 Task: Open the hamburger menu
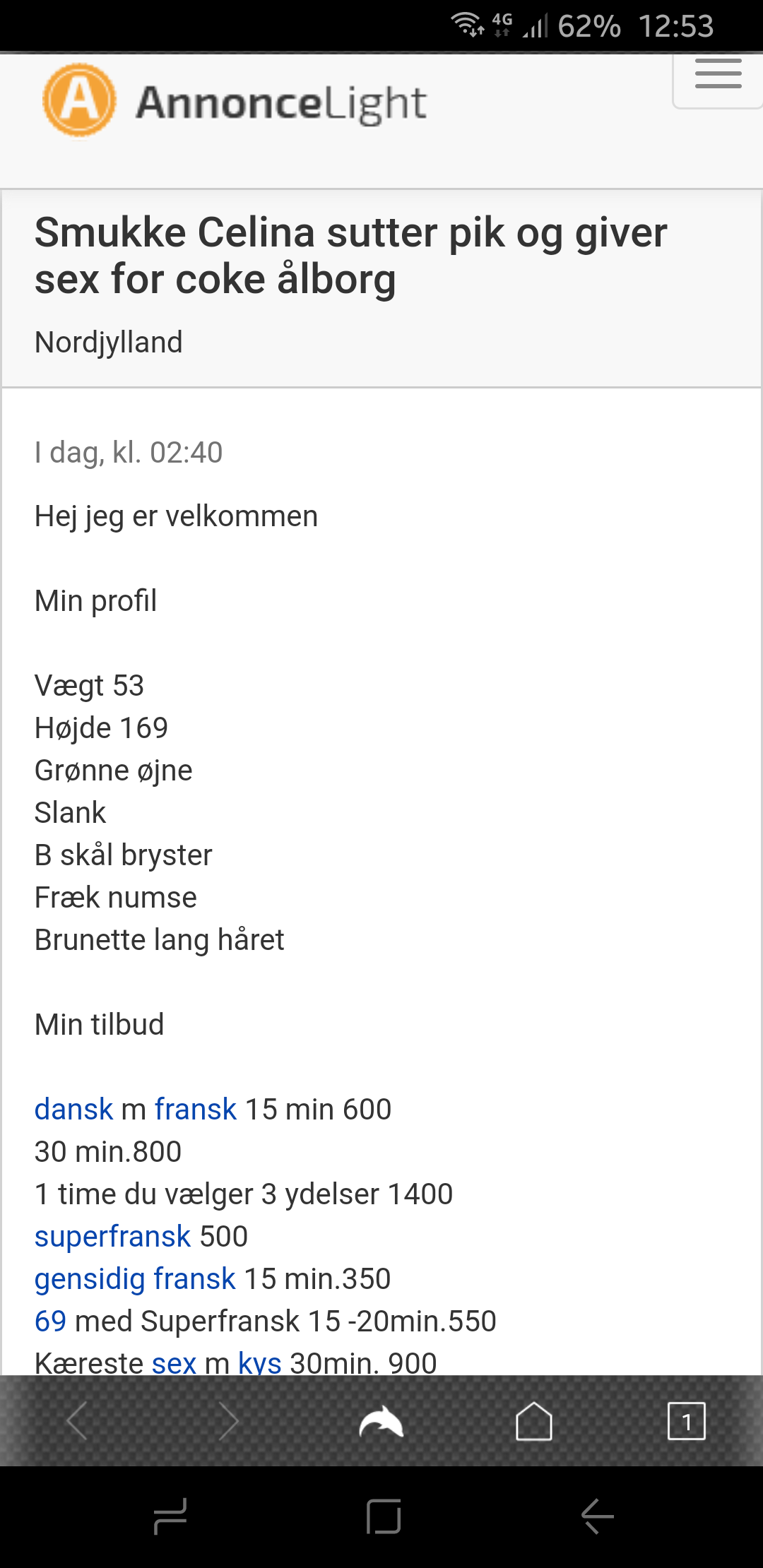pos(718,74)
